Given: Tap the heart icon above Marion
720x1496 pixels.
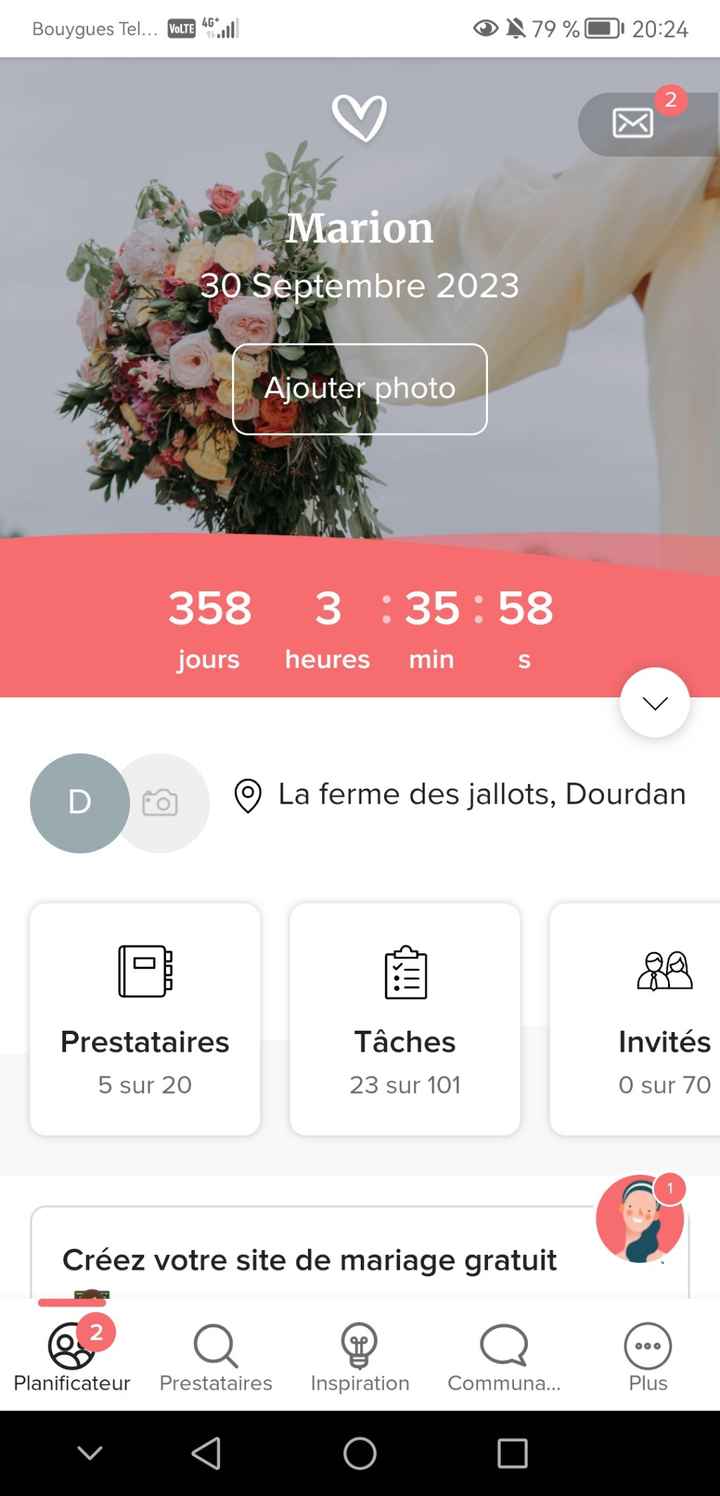Looking at the screenshot, I should (x=360, y=117).
